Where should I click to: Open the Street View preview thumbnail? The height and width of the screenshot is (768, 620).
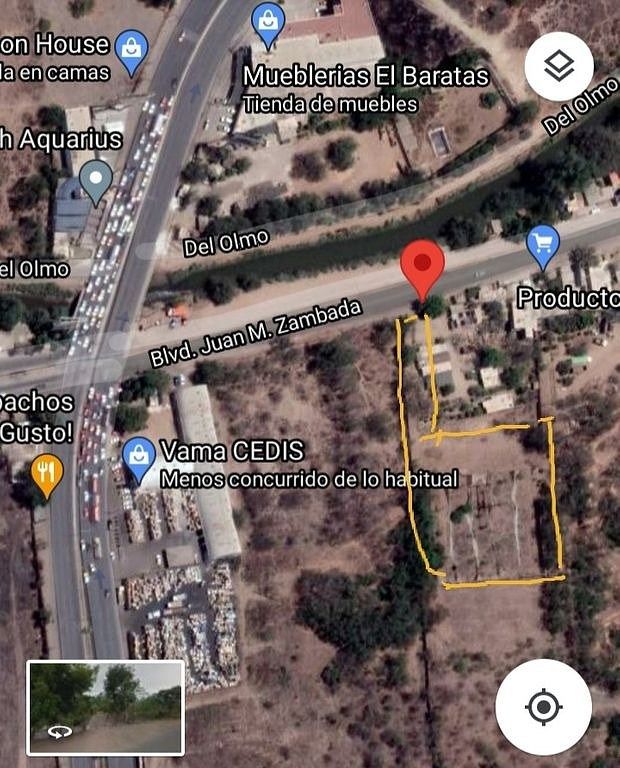point(106,707)
